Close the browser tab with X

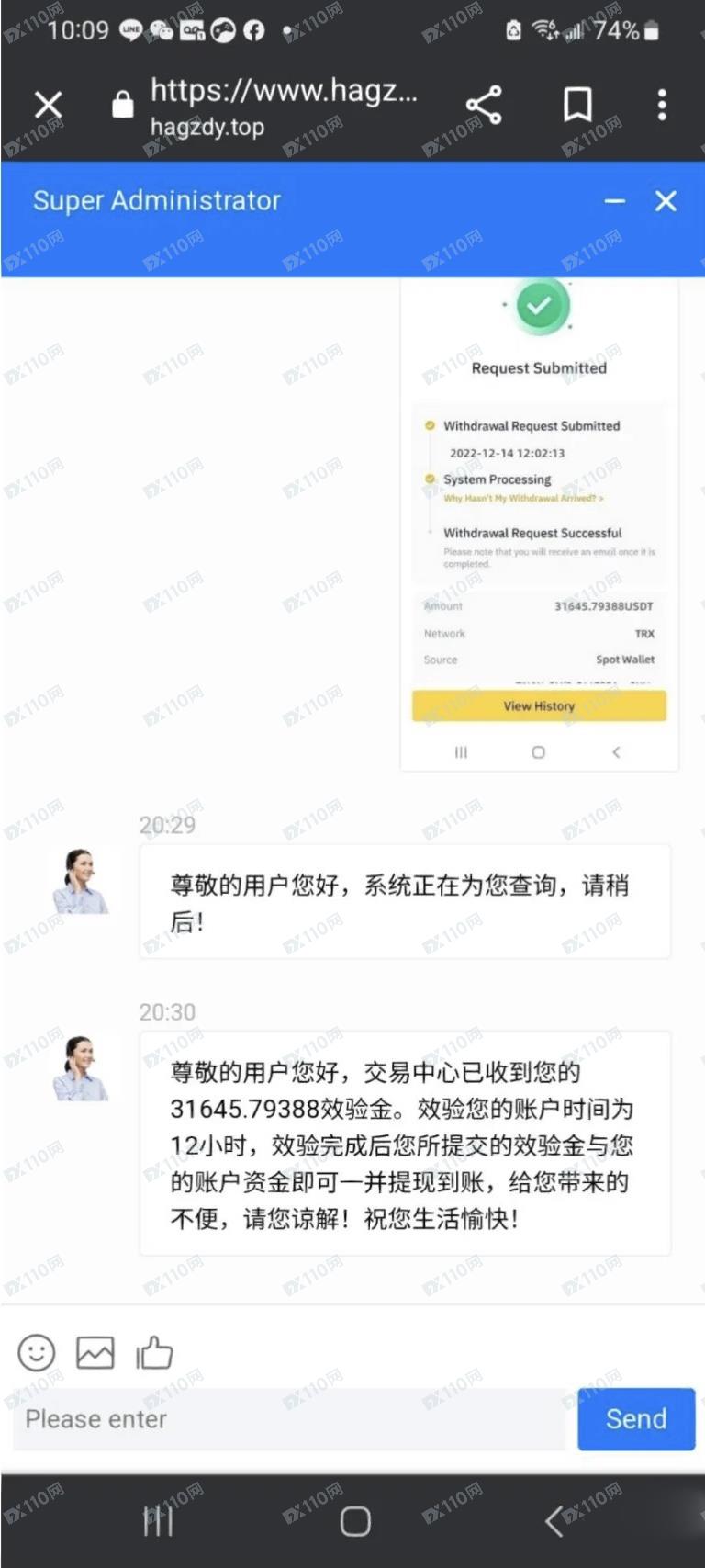(x=48, y=106)
